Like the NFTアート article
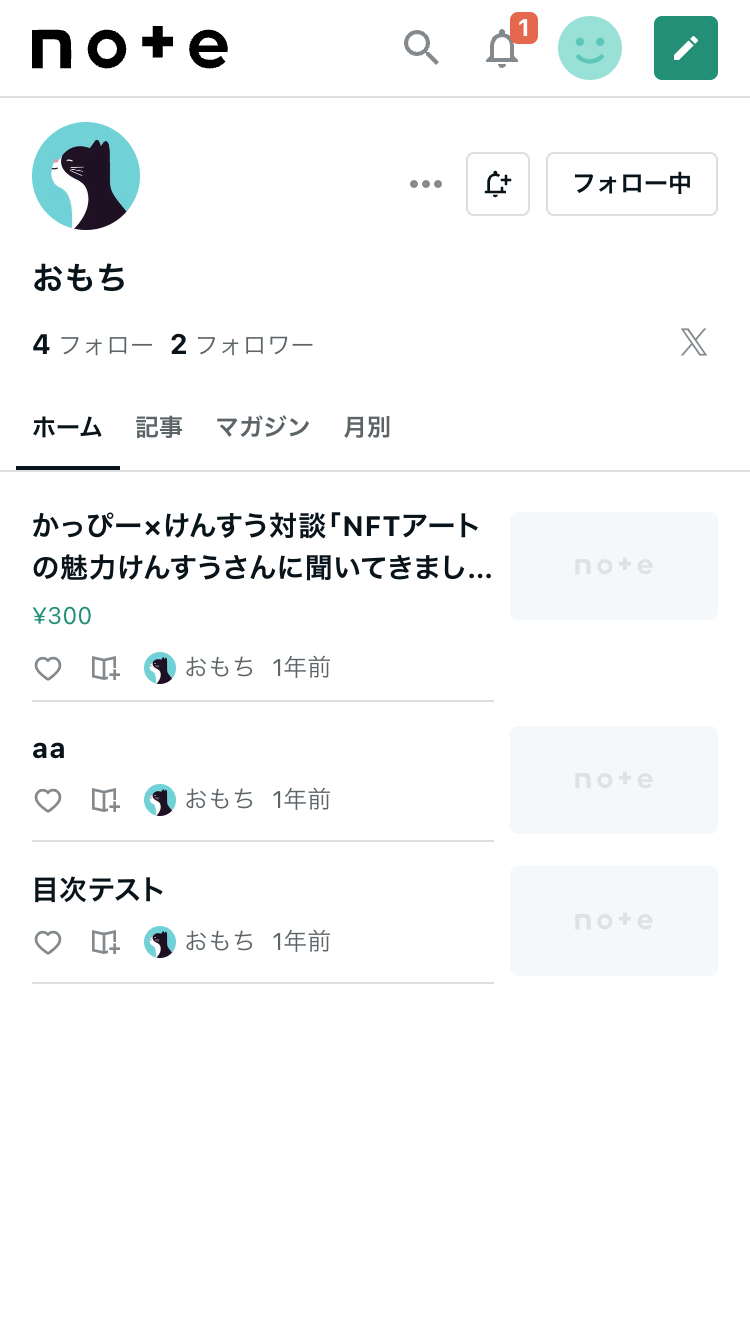The image size is (750, 1334). 48,668
